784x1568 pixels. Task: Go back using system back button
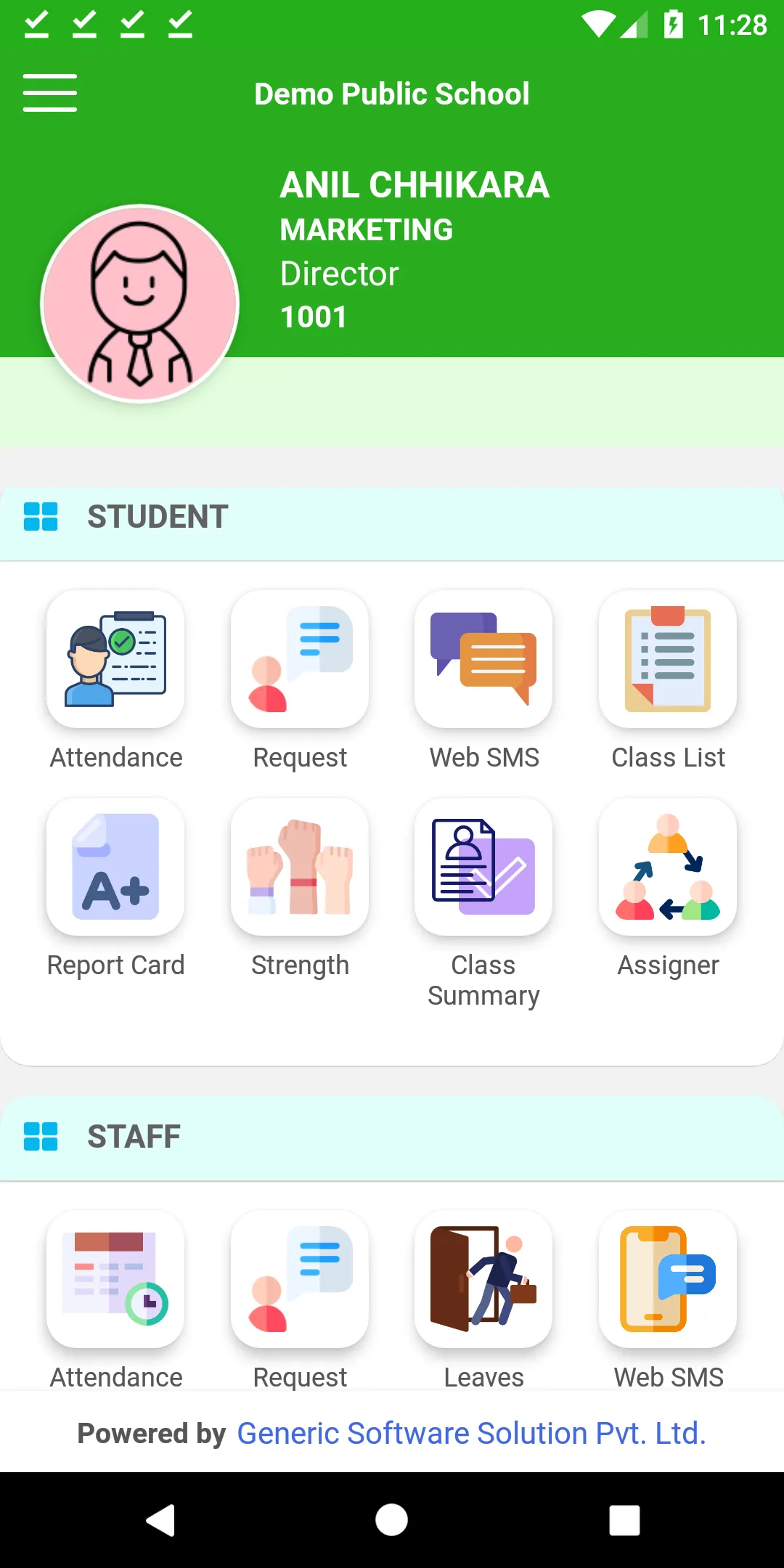pos(160,1519)
